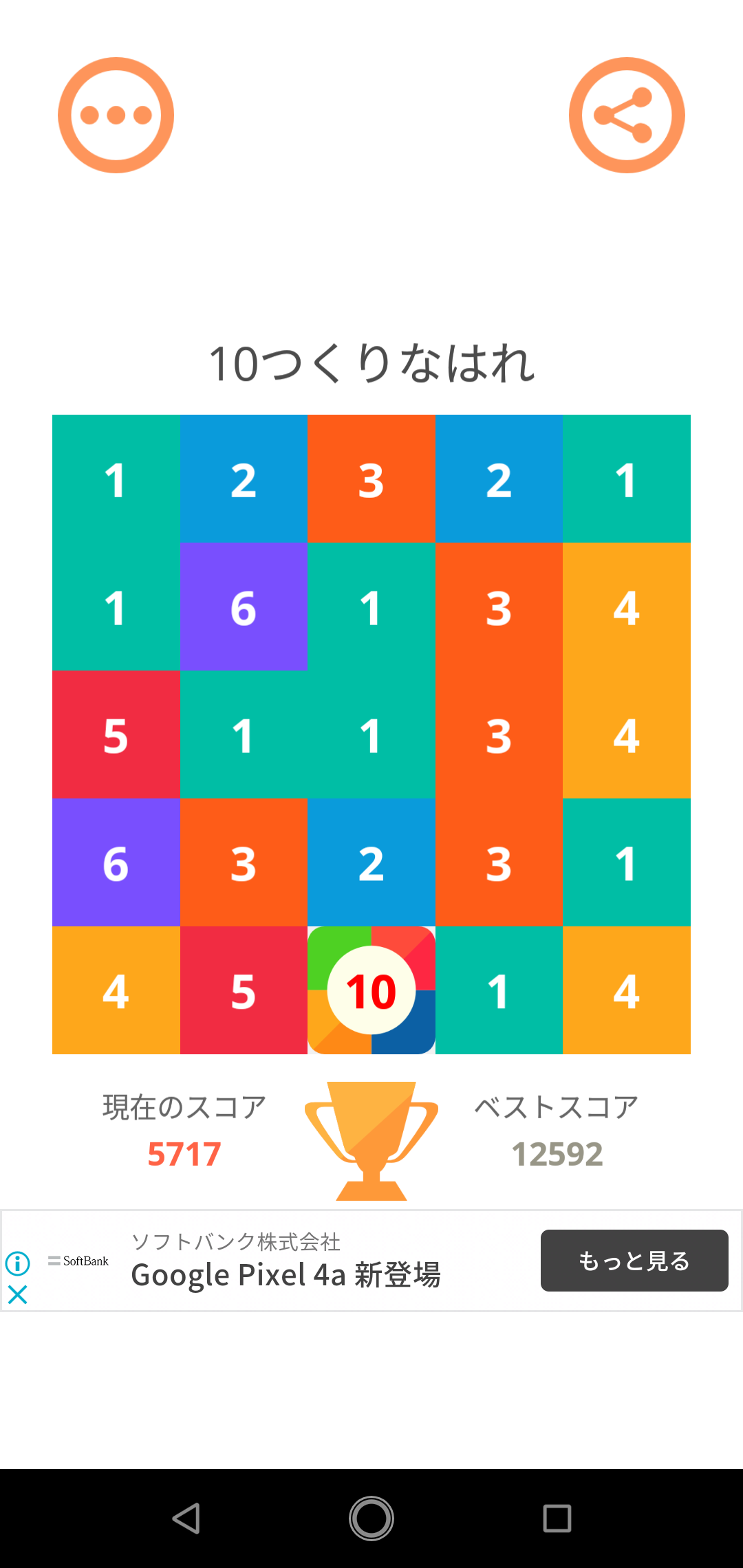Go back with the system back button

point(186,1518)
